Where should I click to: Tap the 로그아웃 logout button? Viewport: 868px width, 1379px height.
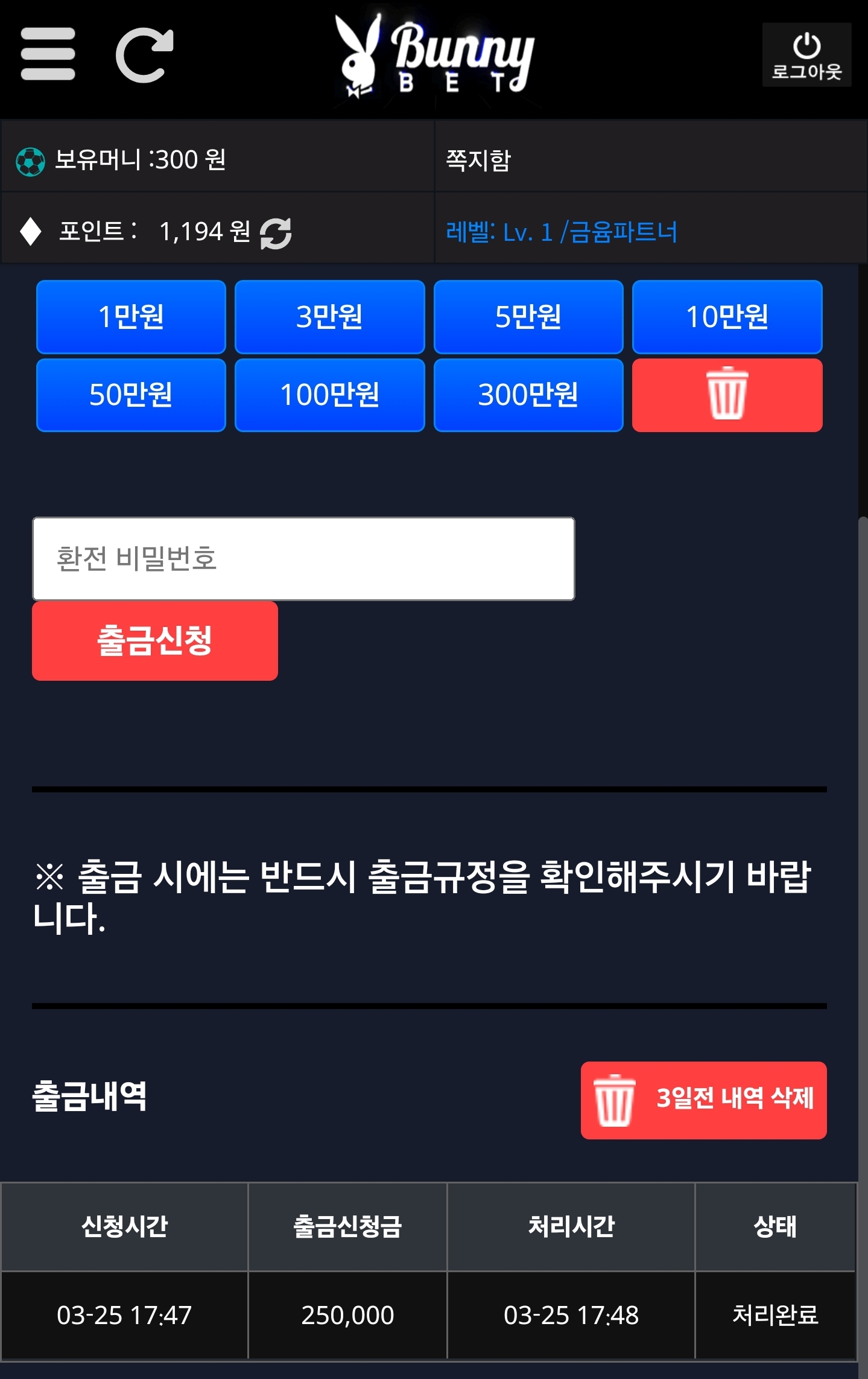pos(806,56)
